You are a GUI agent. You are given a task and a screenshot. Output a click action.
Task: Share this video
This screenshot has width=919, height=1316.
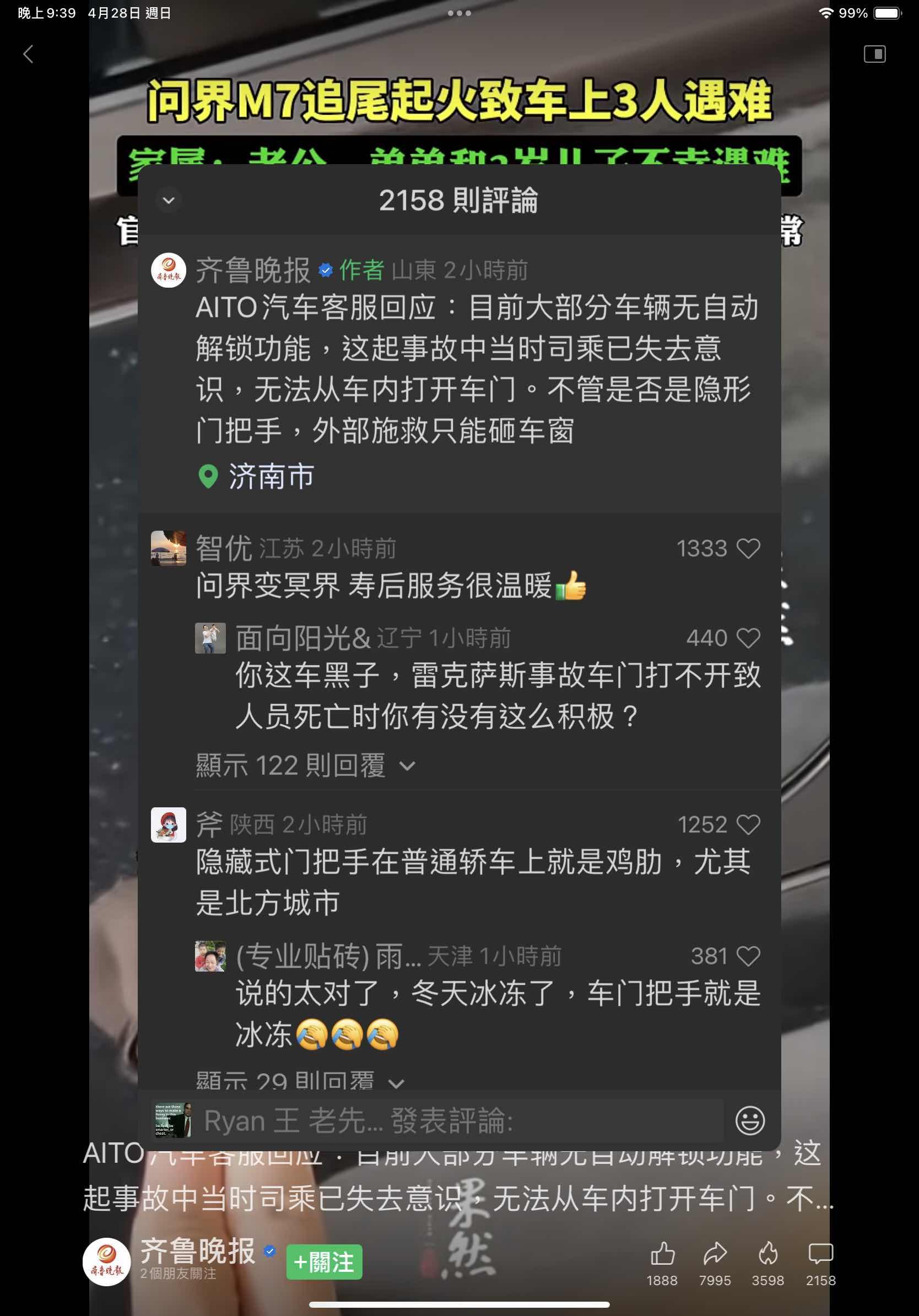pos(715,1254)
